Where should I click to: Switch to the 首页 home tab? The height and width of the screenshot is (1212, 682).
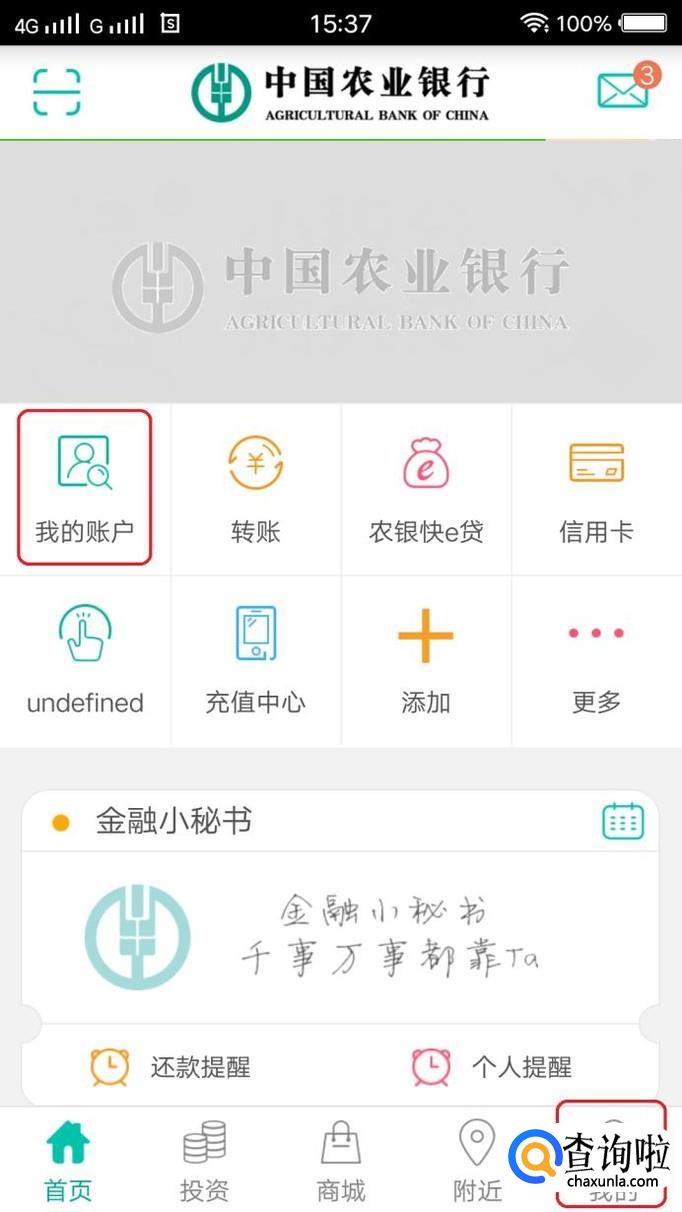[x=68, y=1160]
